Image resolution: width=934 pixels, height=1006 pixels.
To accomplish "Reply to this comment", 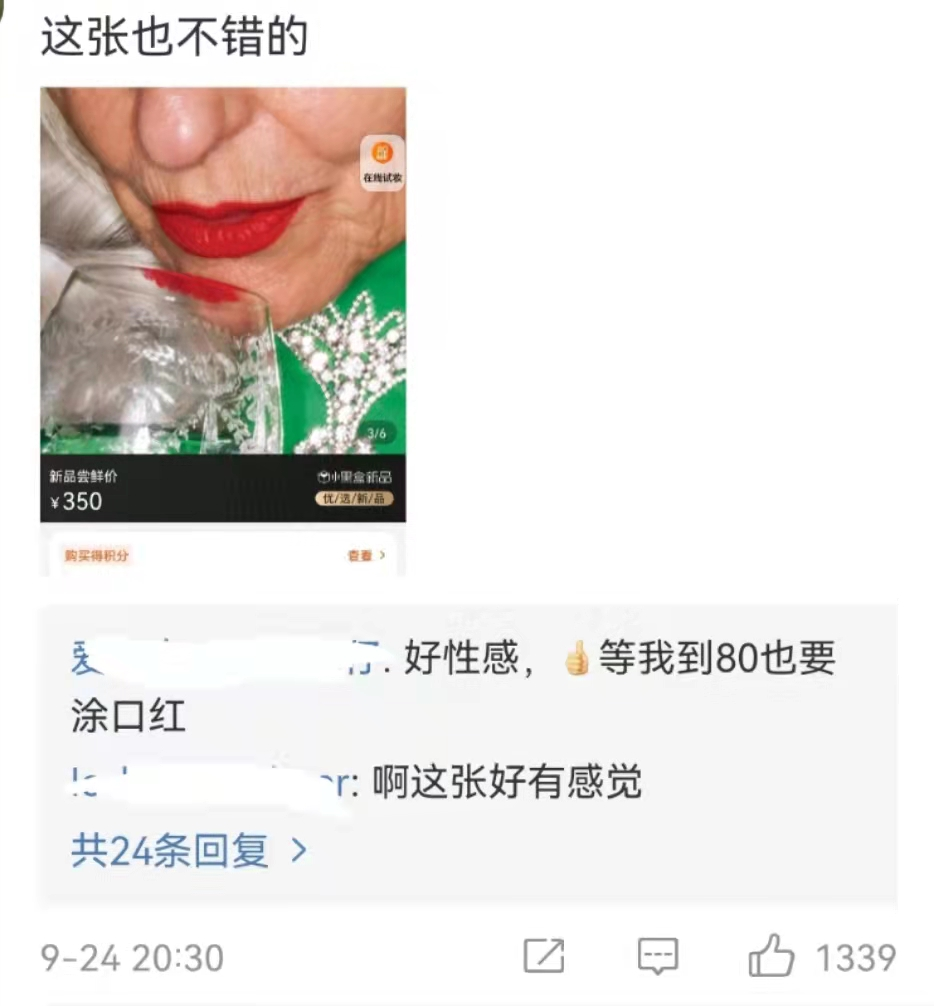I will 657,957.
